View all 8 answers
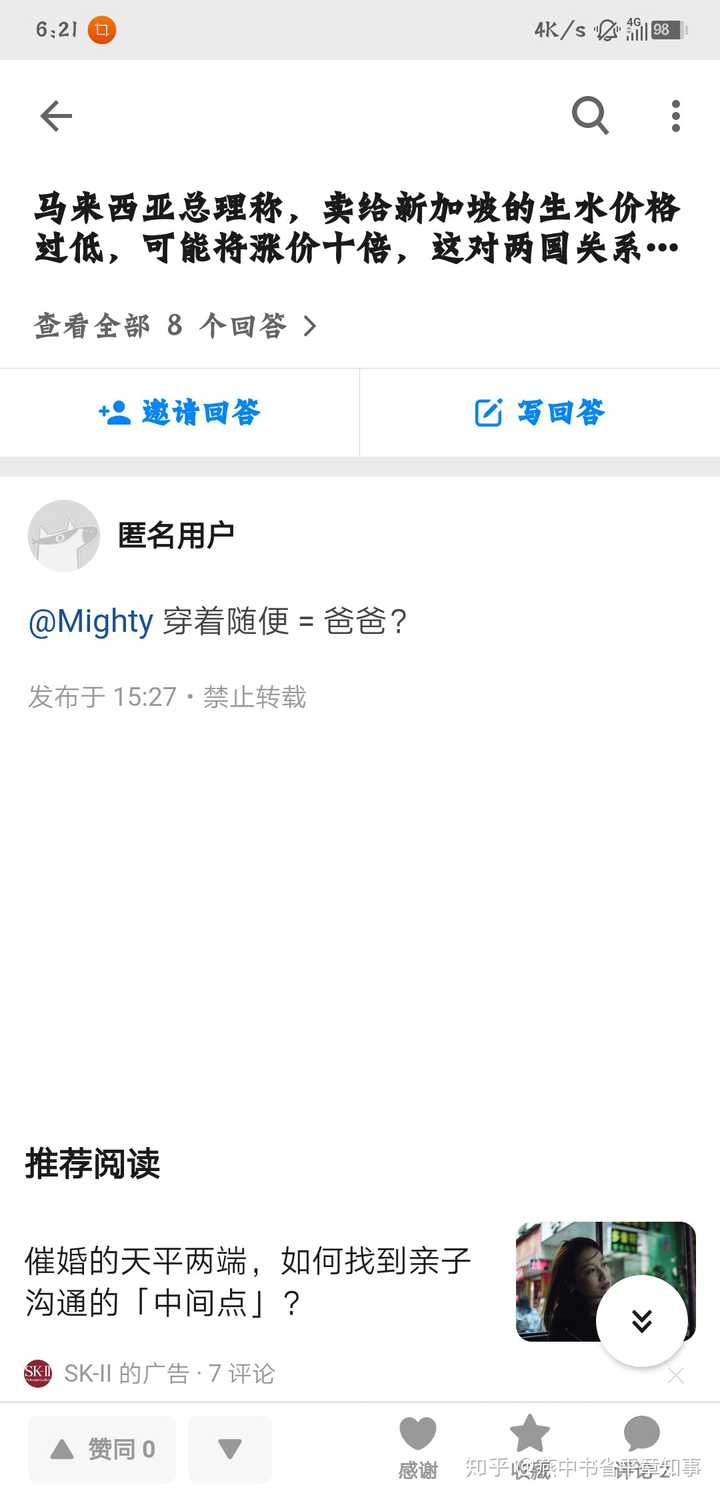This screenshot has height=1497, width=720. [175, 325]
